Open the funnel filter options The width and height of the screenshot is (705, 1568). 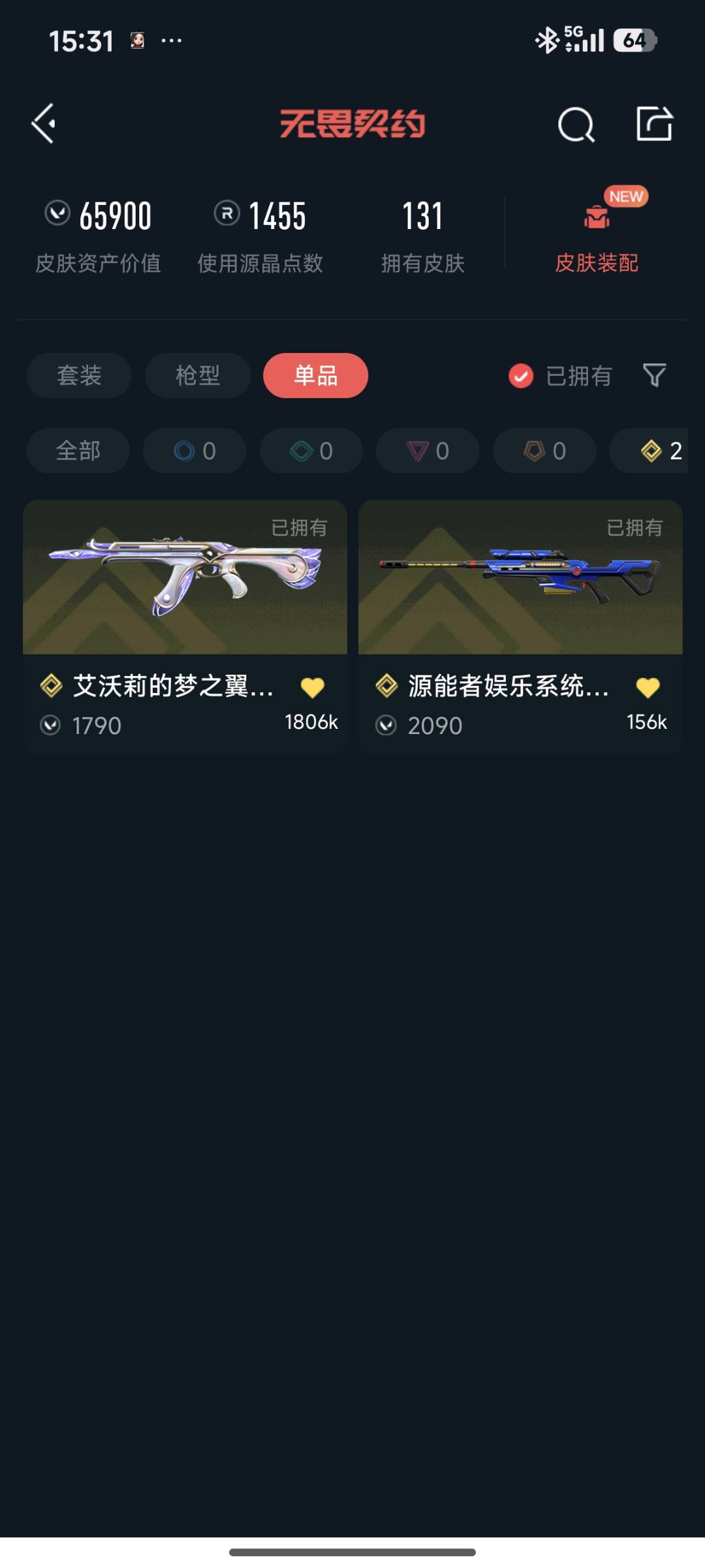654,375
